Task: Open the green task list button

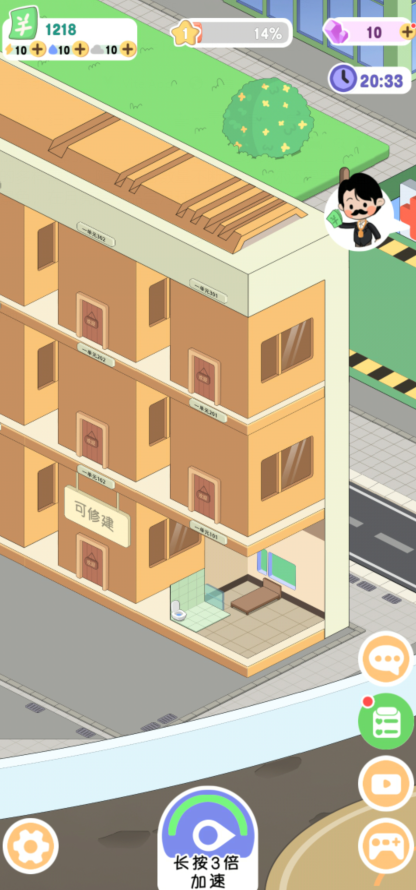Action: [386, 721]
